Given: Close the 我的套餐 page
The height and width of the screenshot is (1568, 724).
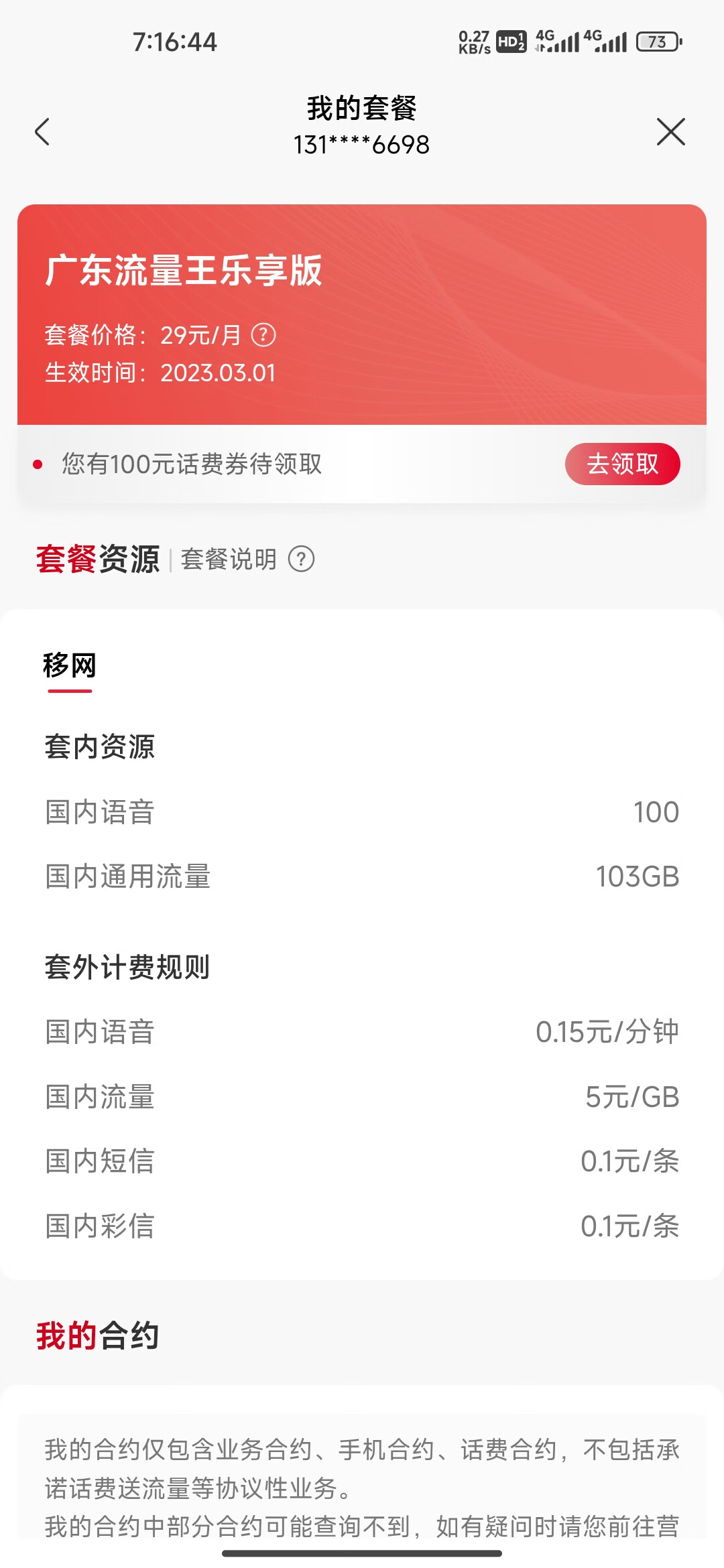Looking at the screenshot, I should pos(671,131).
